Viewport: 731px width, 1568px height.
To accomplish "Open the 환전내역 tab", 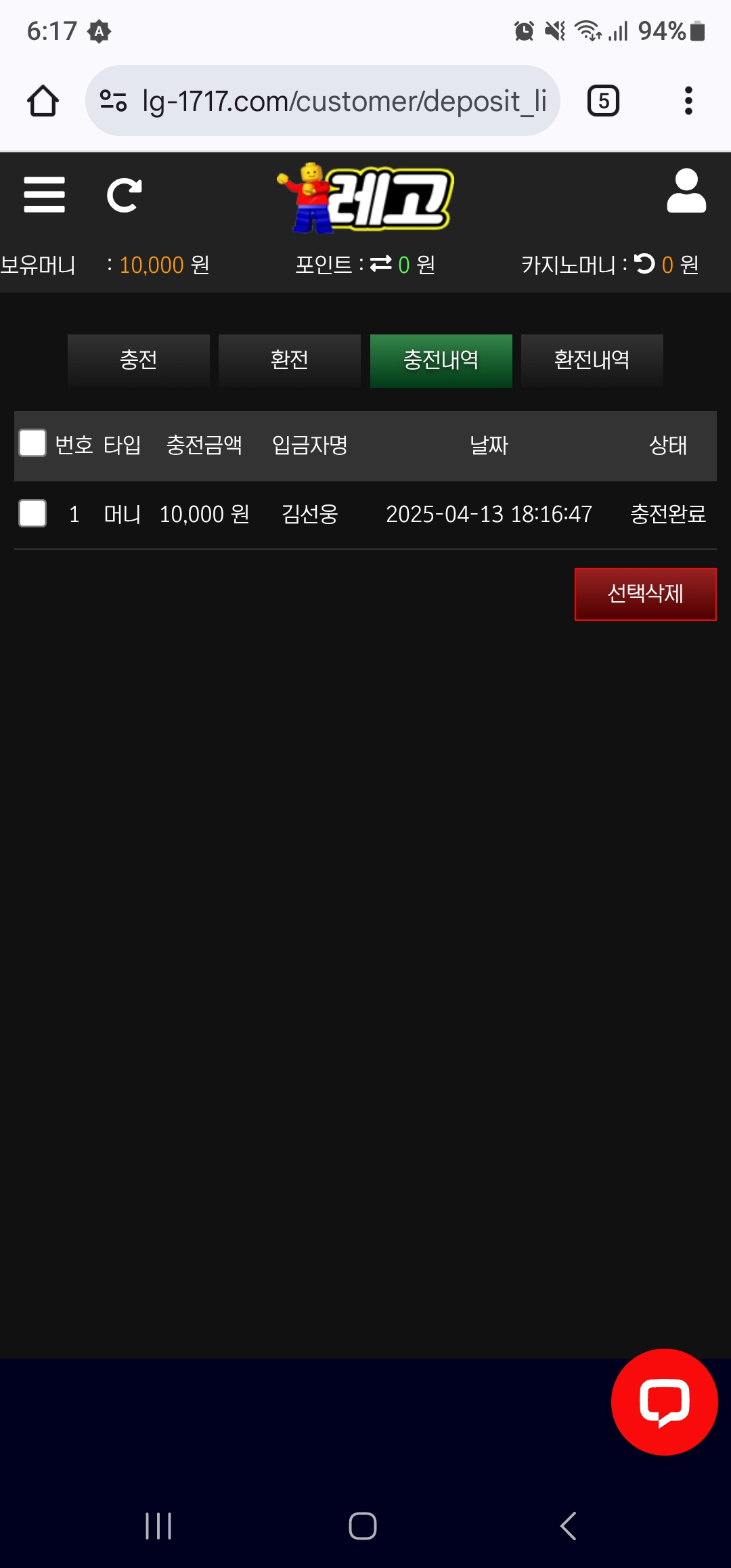I will (592, 360).
